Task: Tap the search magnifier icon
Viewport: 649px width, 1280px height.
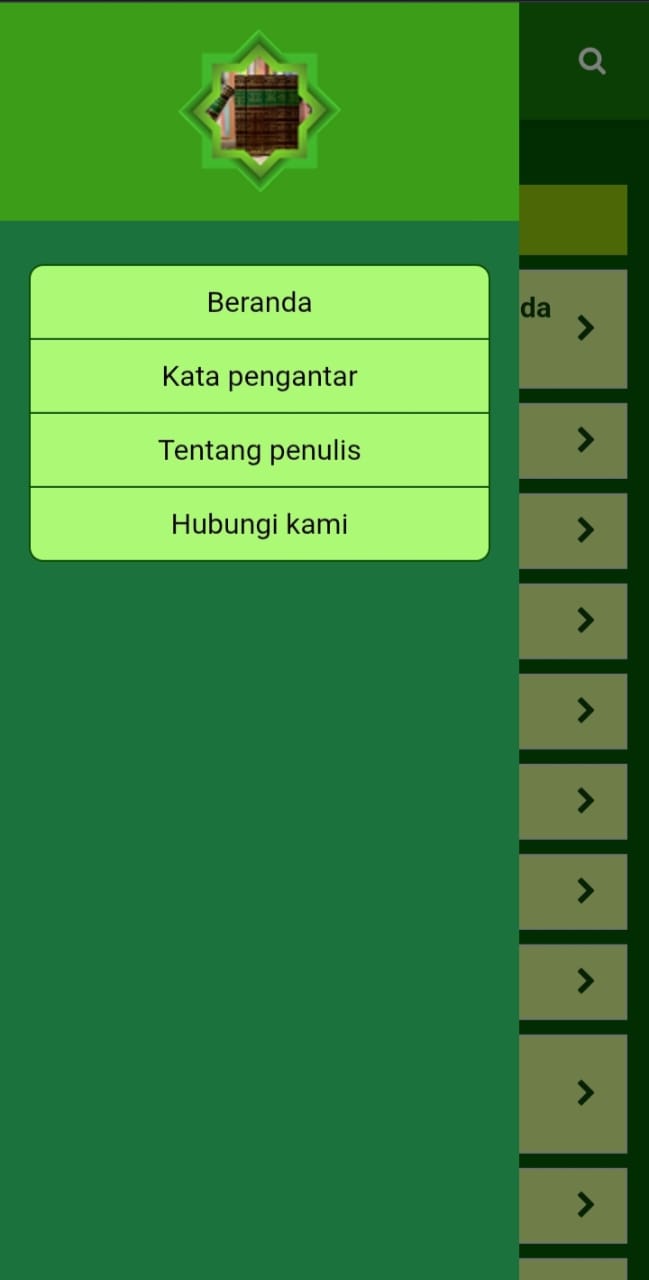Action: 592,62
